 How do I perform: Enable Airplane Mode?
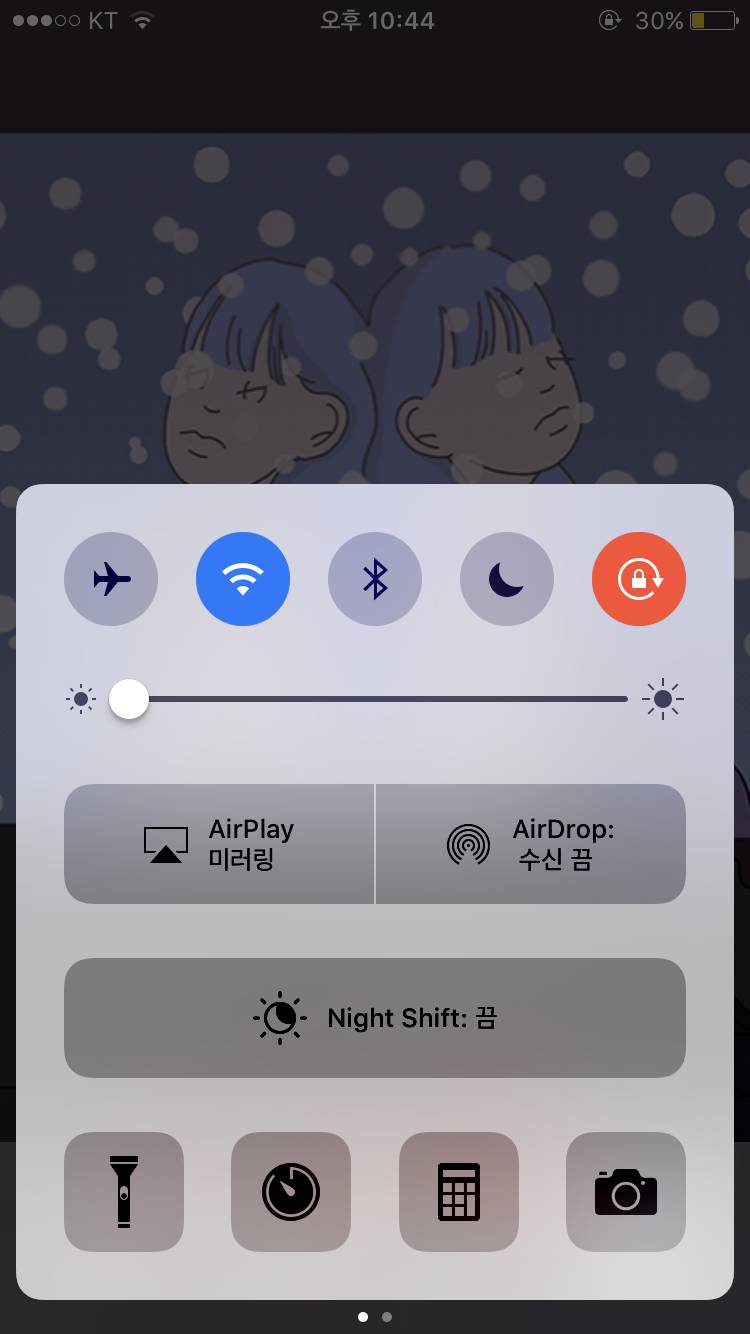coord(111,578)
